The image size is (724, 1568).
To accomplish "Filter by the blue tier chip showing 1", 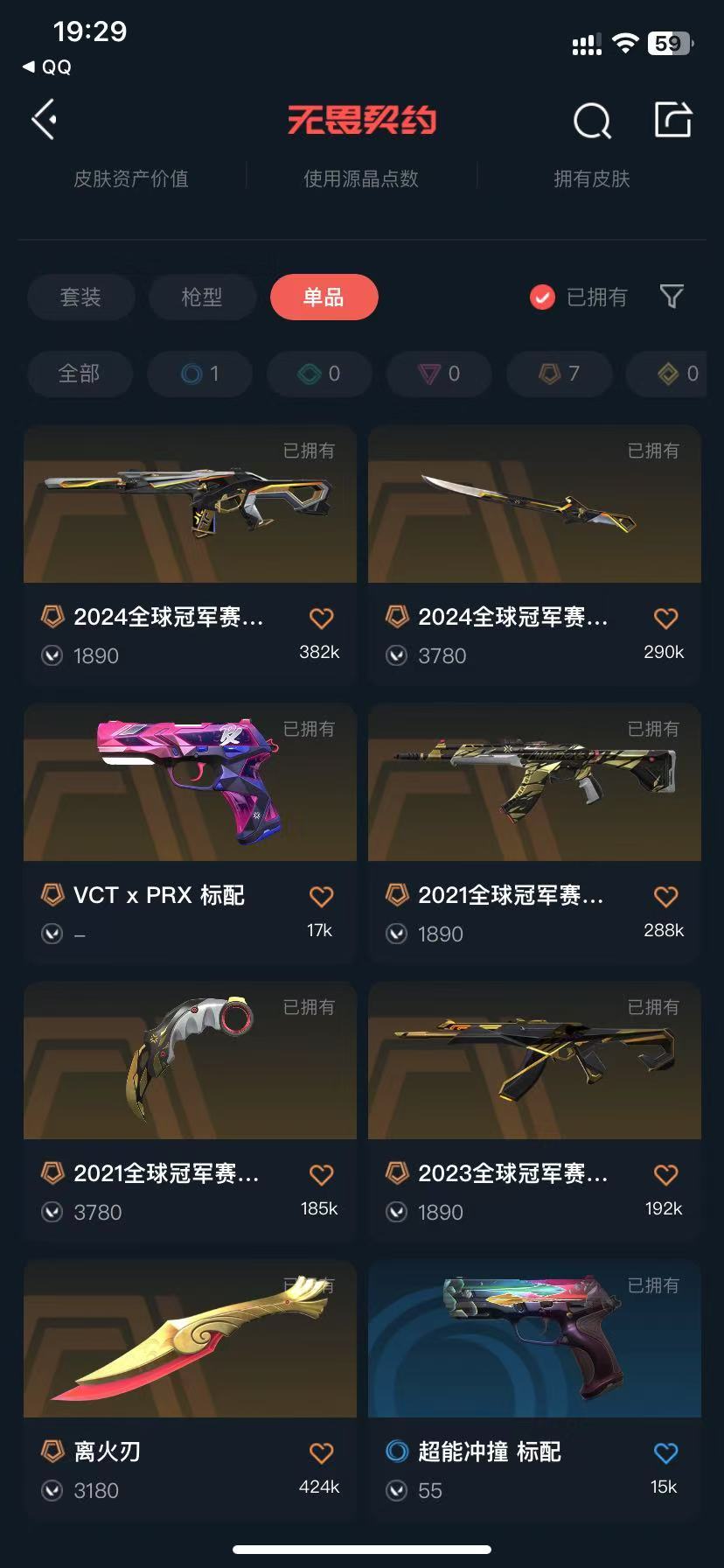I will tap(200, 374).
